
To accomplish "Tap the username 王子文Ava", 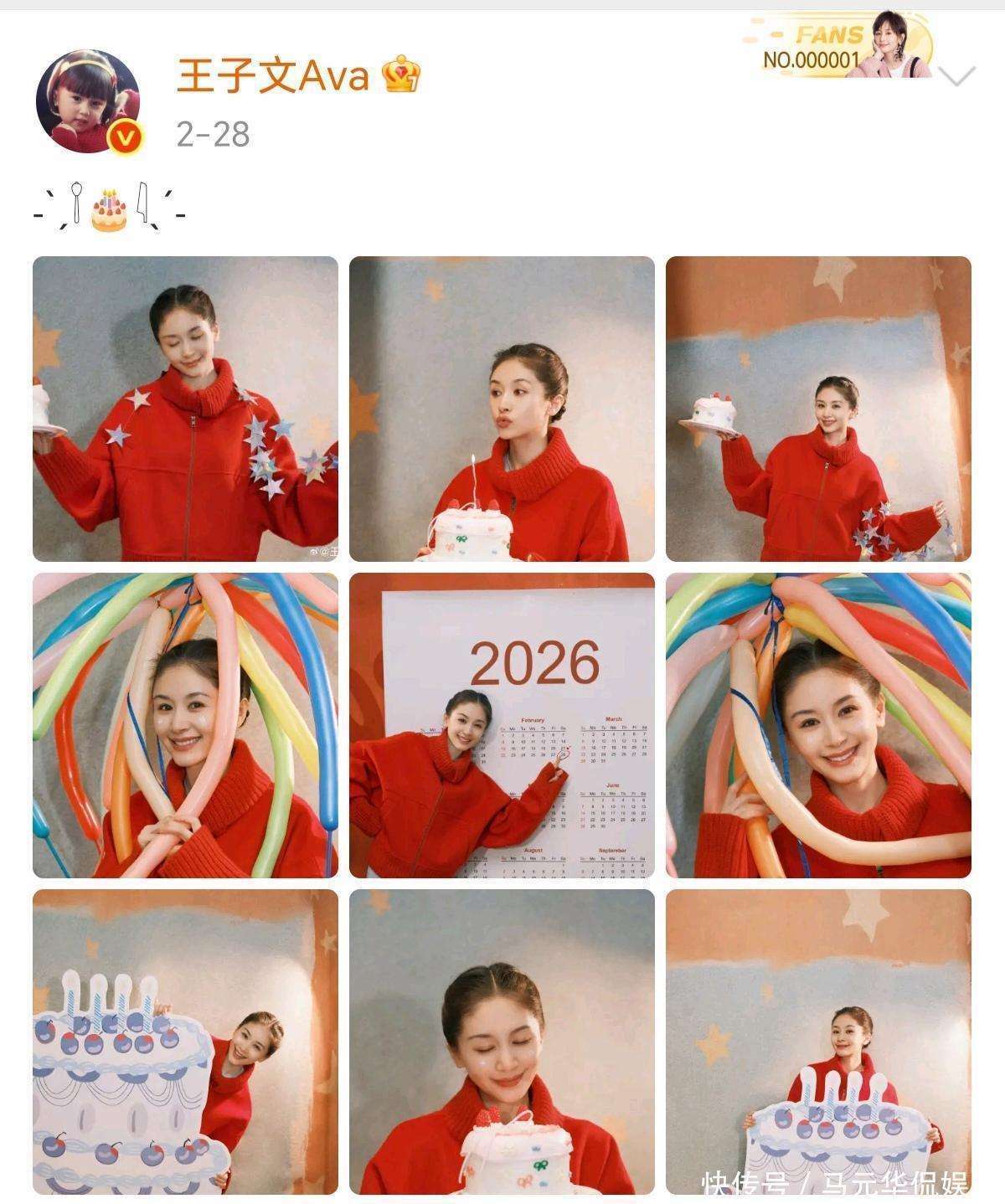I will (x=273, y=77).
